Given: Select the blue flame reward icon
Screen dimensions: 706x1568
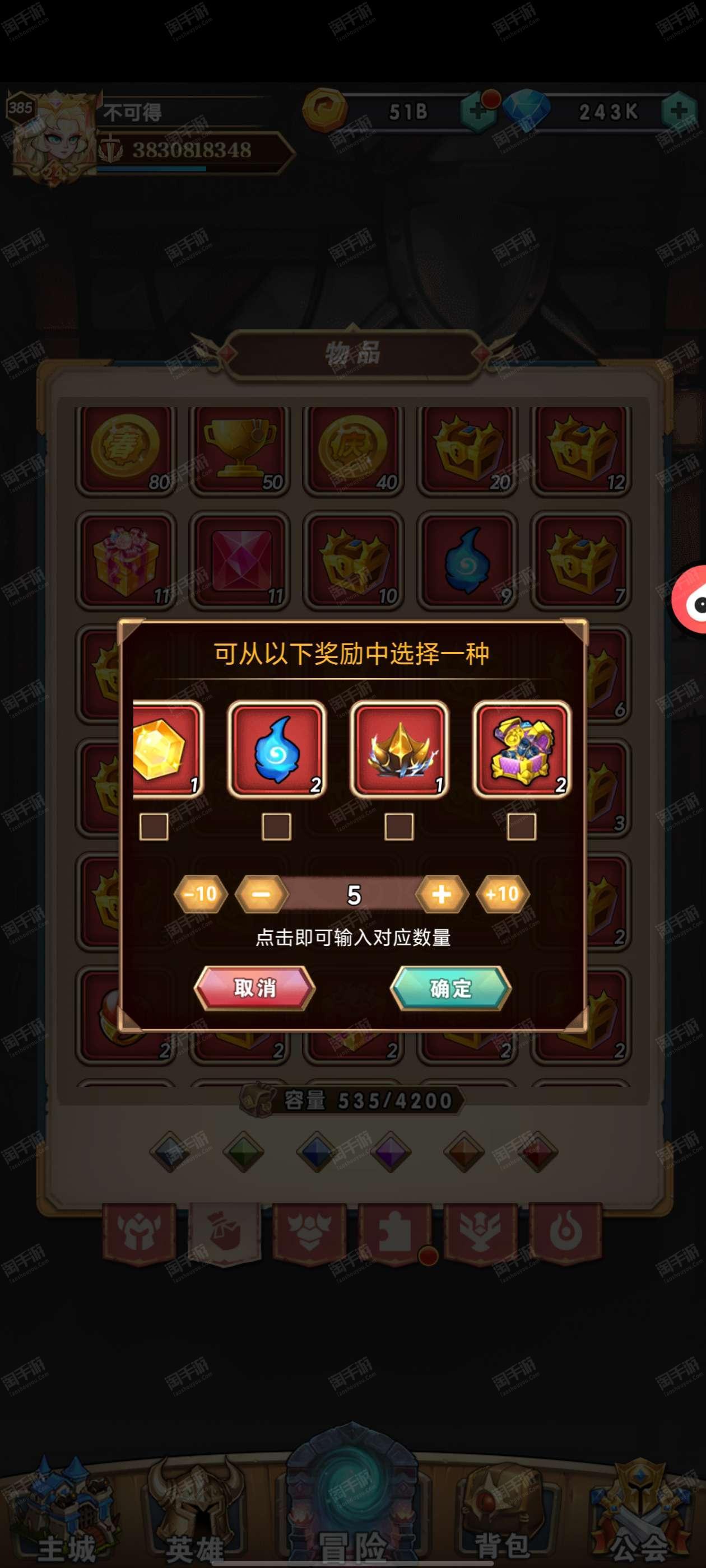Looking at the screenshot, I should pyautogui.click(x=277, y=750).
